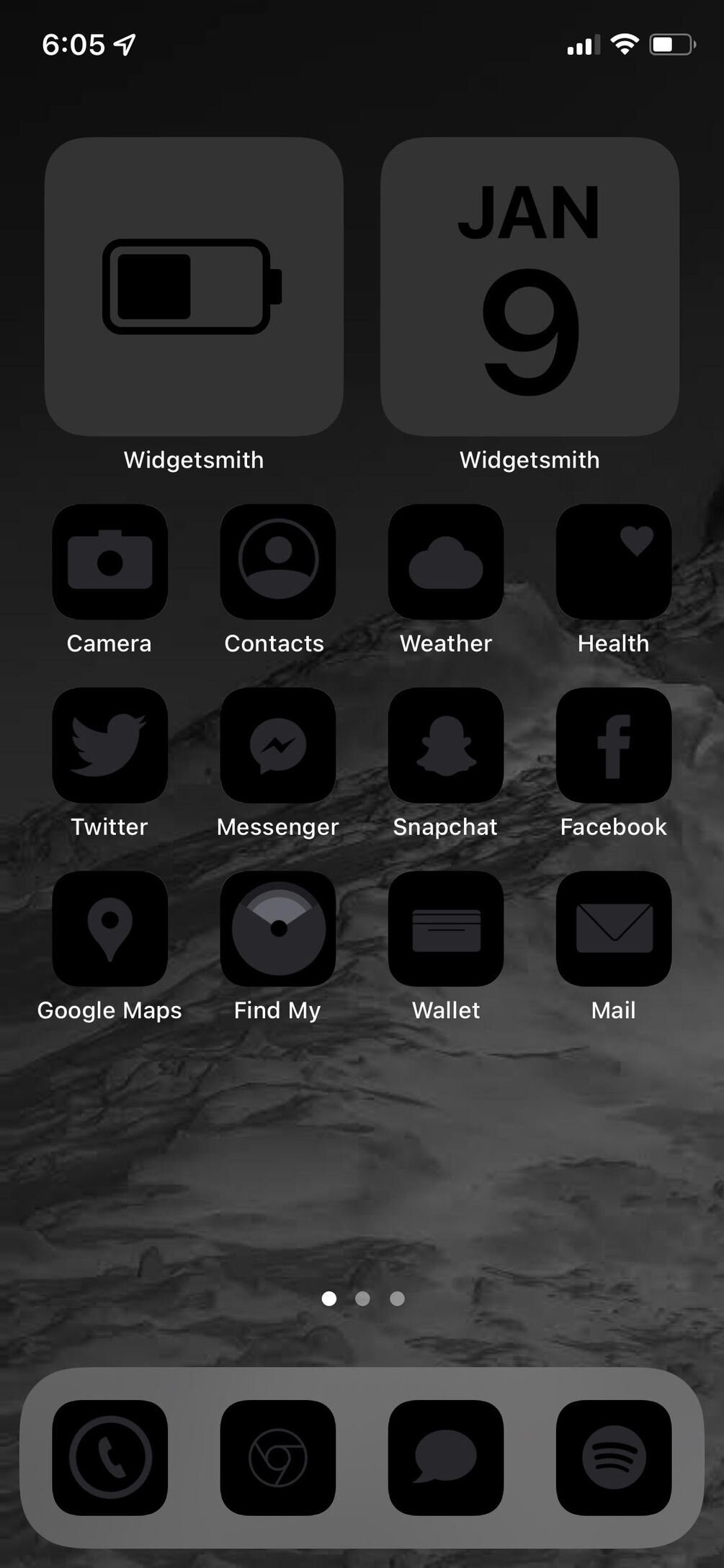The width and height of the screenshot is (724, 1568).
Task: Open Contacts
Action: point(277,561)
